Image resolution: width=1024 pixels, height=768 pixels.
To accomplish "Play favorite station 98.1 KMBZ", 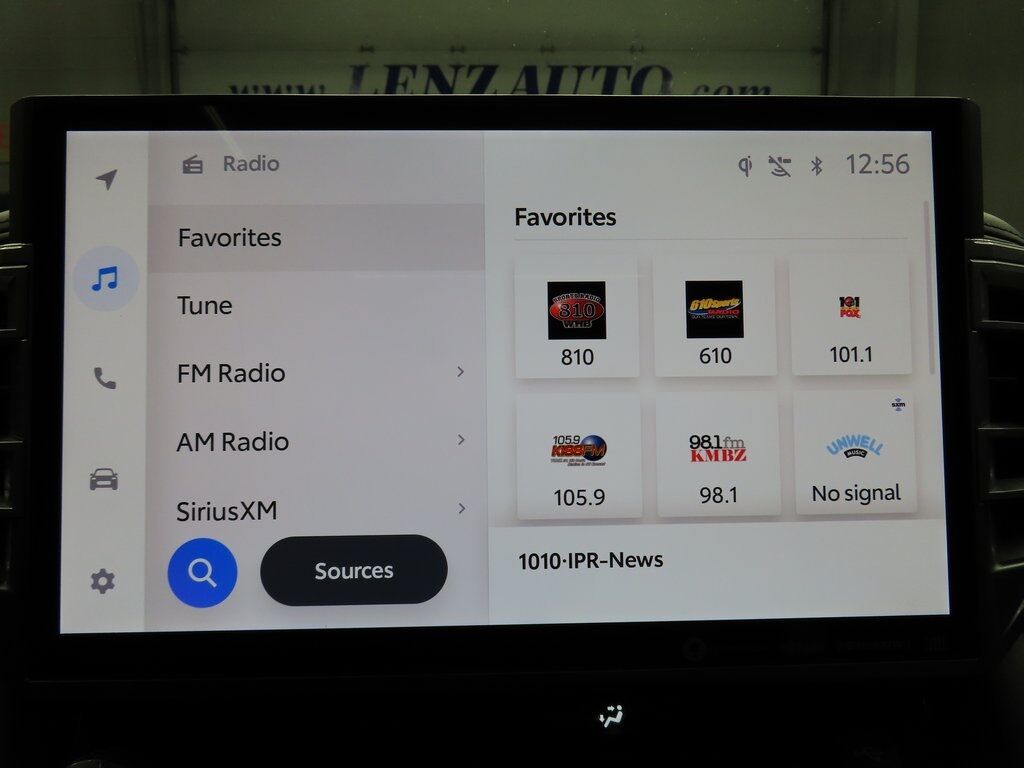I will coord(718,458).
